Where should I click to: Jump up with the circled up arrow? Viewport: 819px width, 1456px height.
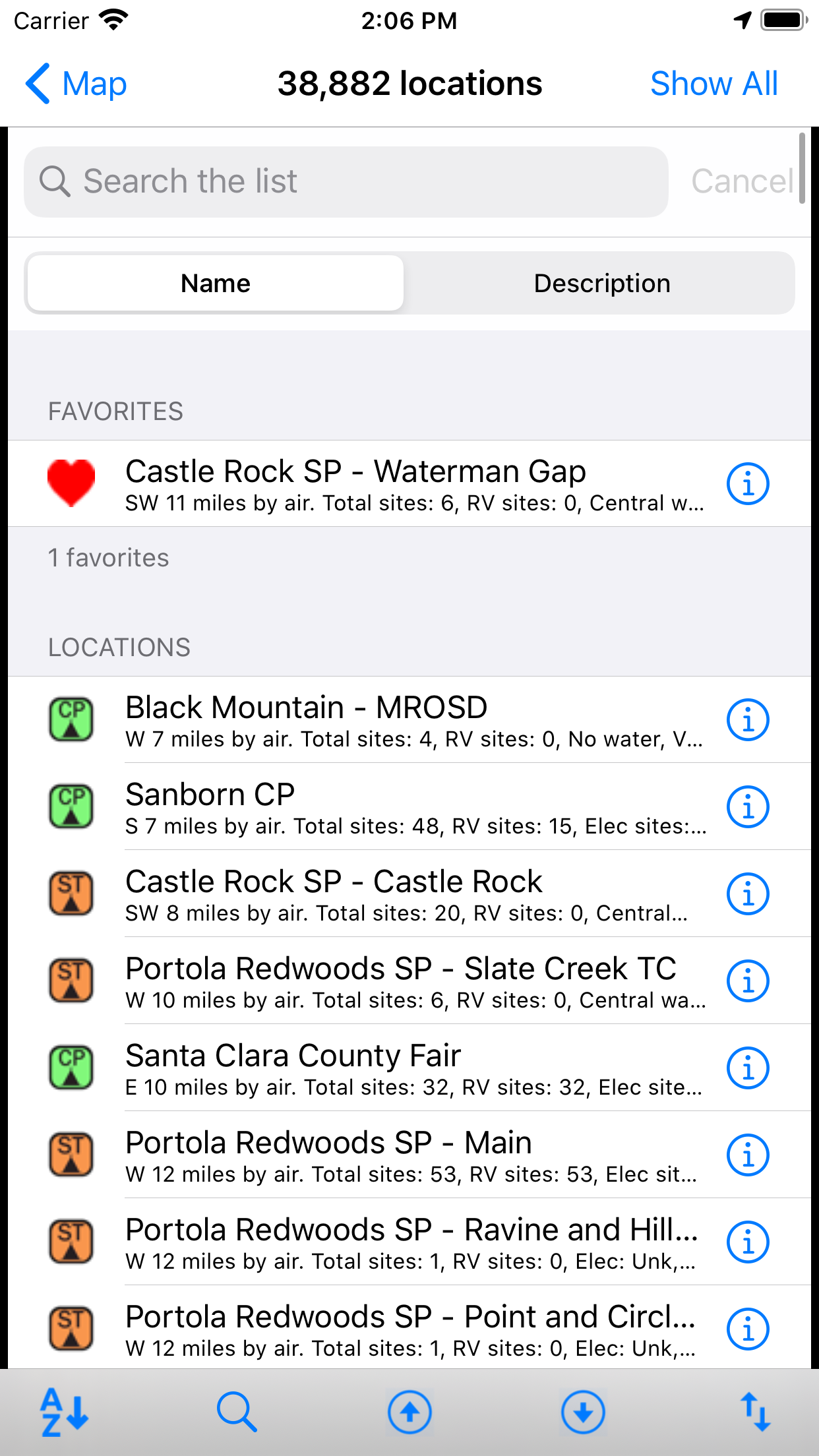pyautogui.click(x=409, y=1412)
